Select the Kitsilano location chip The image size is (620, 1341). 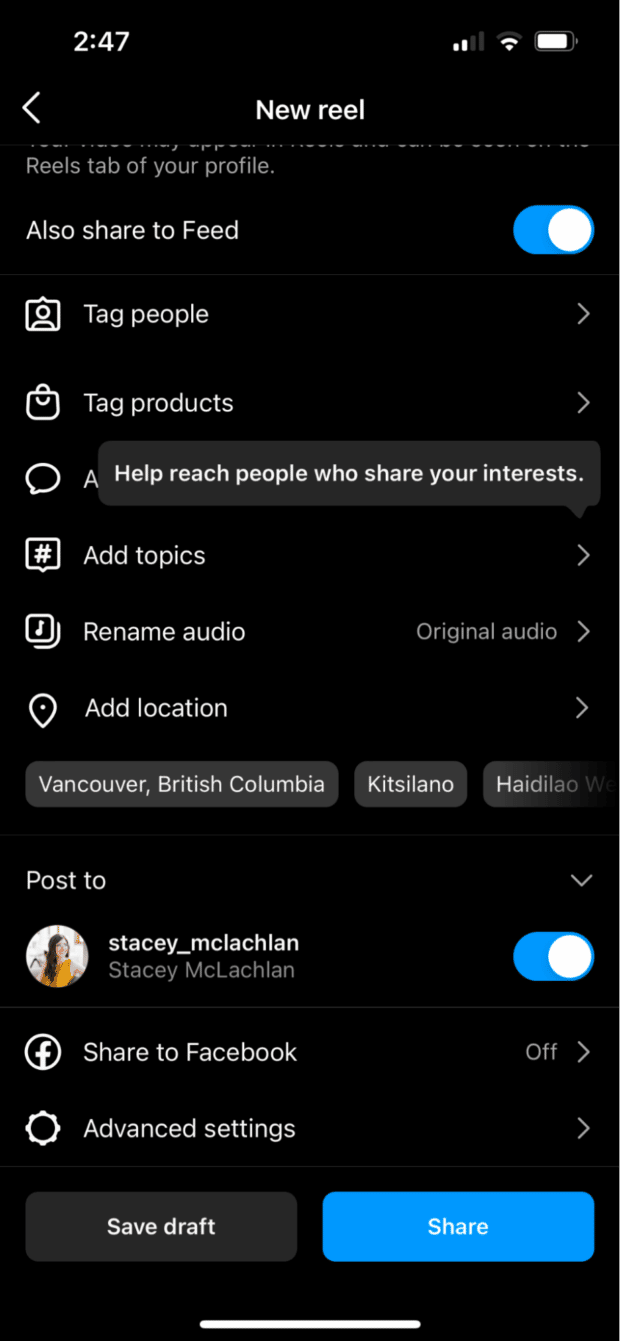pyautogui.click(x=410, y=785)
